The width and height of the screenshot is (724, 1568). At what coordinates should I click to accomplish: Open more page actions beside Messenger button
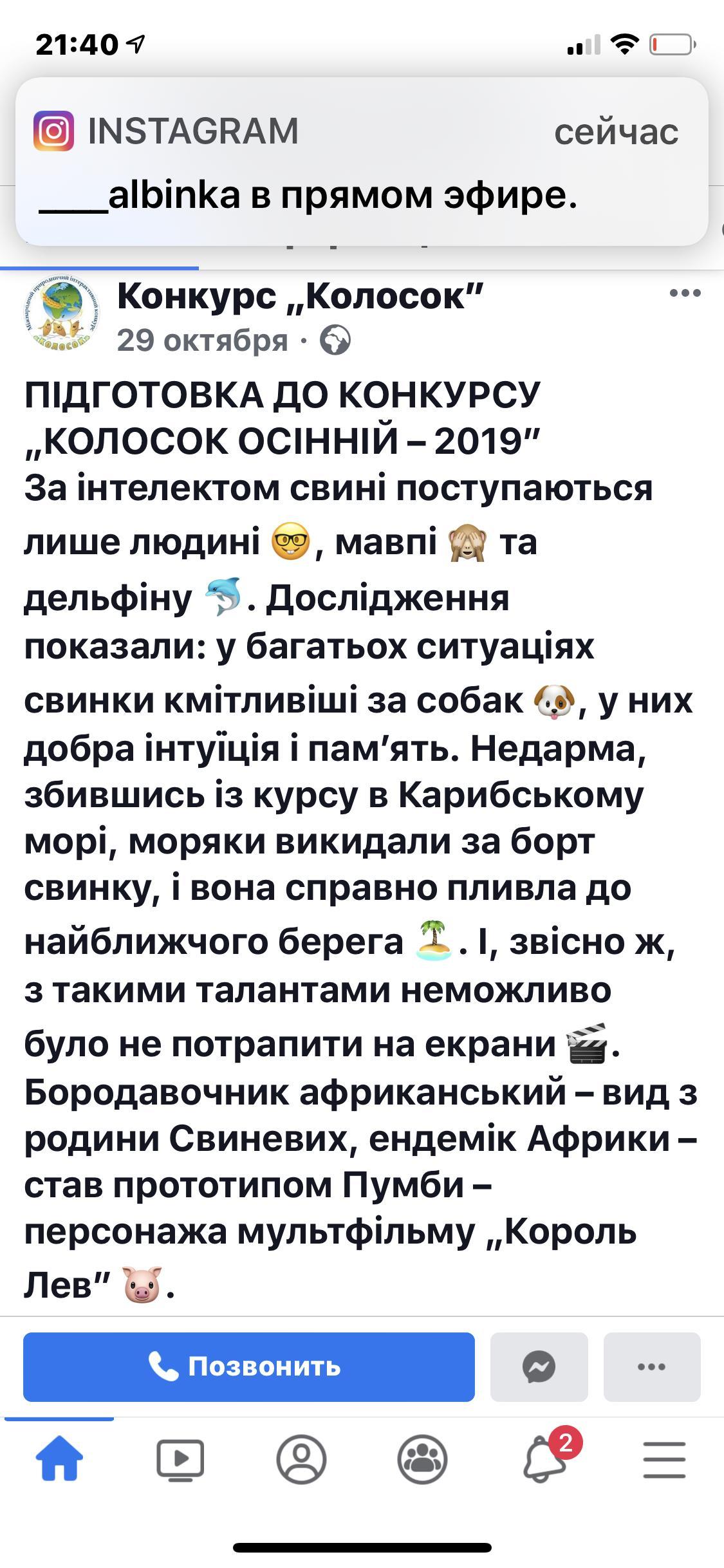tap(651, 1367)
